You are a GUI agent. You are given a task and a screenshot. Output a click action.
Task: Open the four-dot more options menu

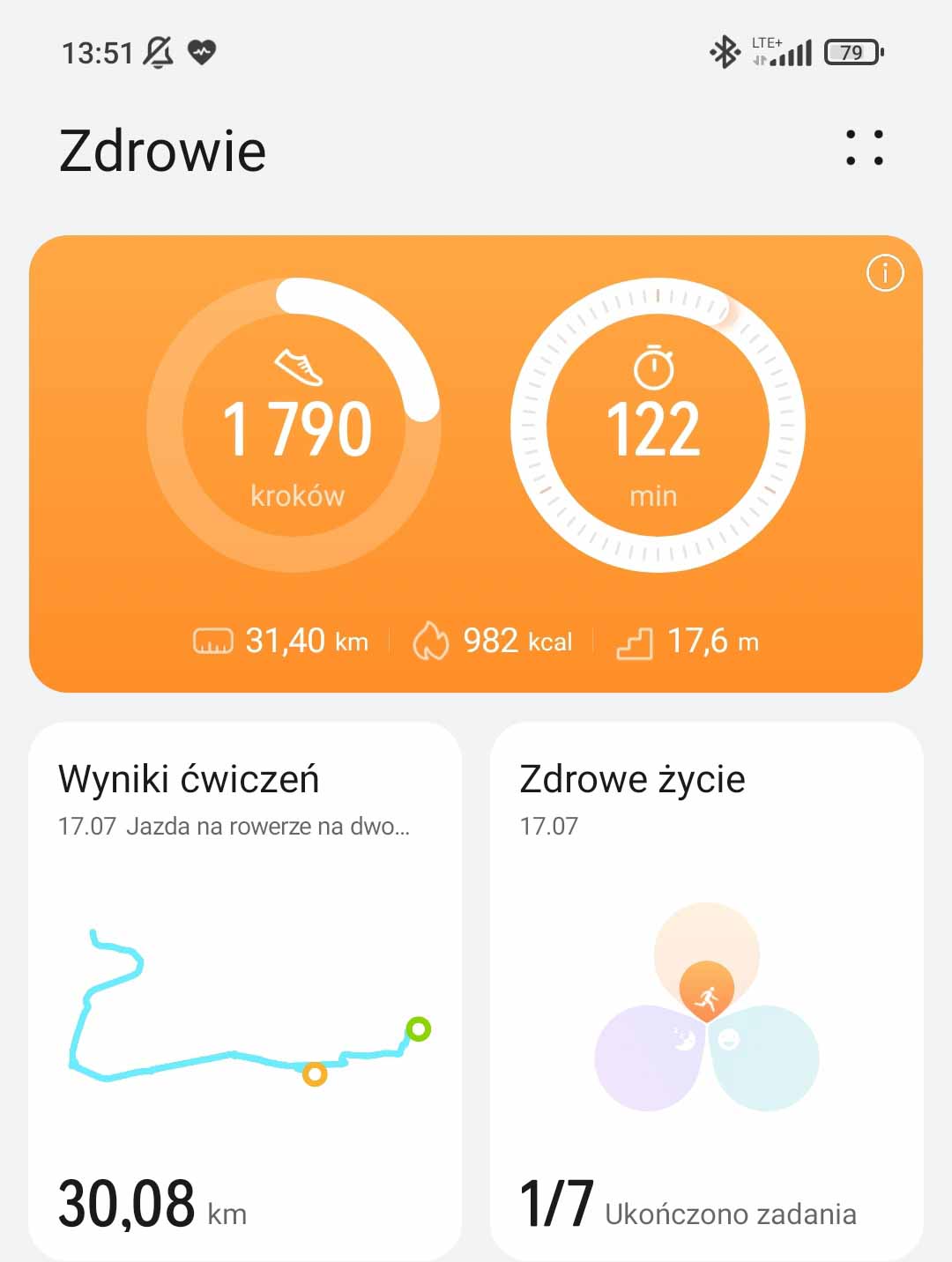point(864,148)
